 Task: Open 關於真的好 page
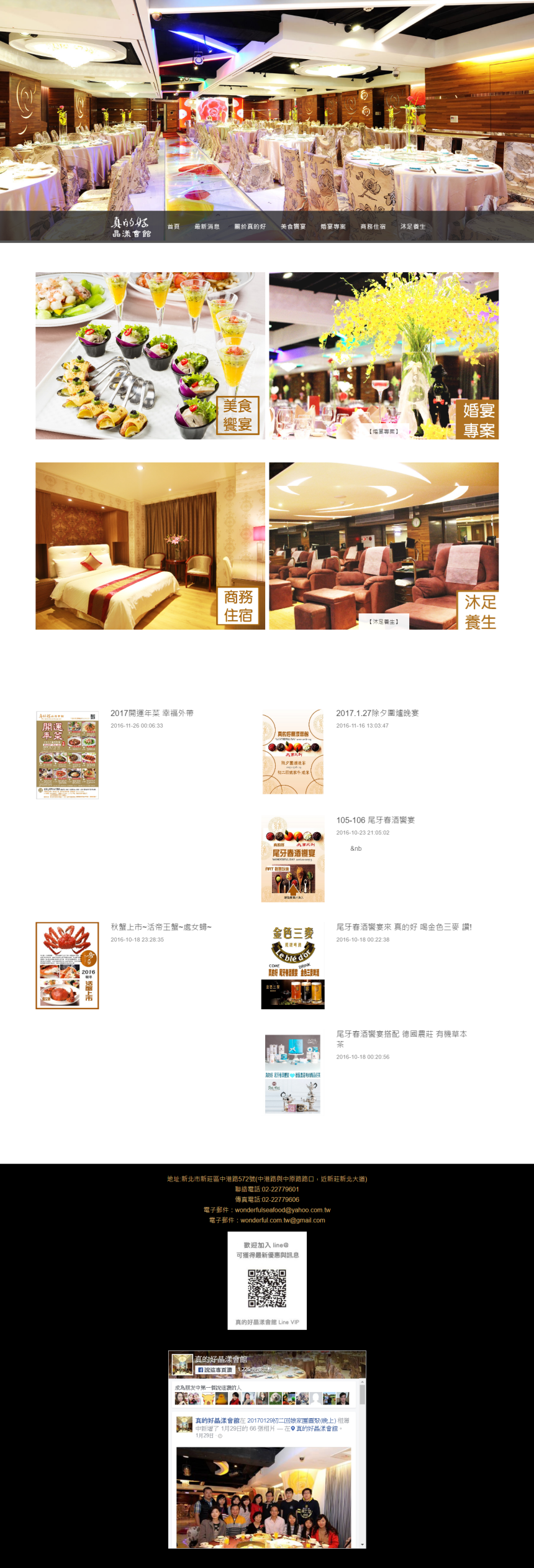click(x=250, y=227)
